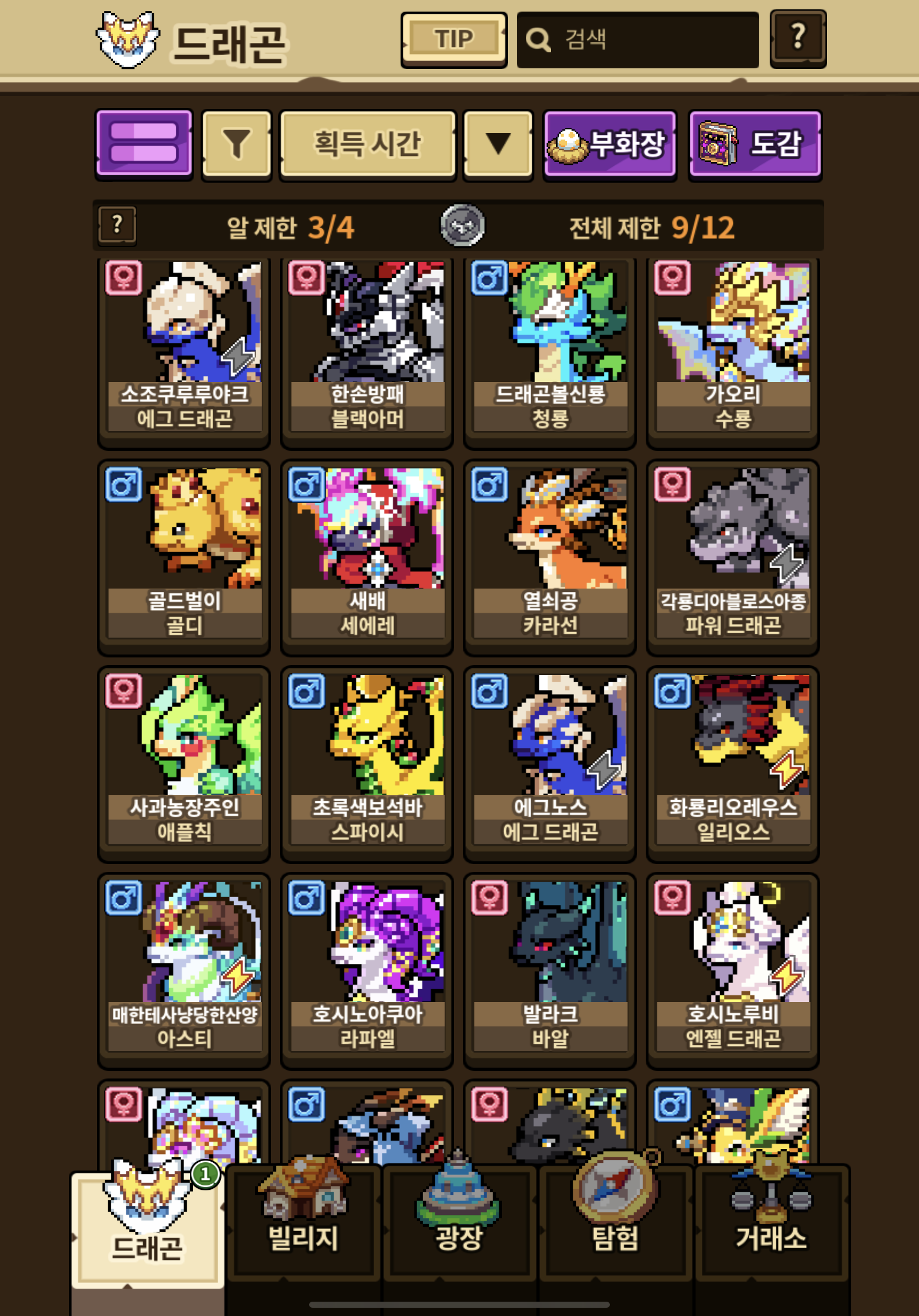Open the help question mark at top right
This screenshot has height=1316, width=919.
tap(798, 39)
